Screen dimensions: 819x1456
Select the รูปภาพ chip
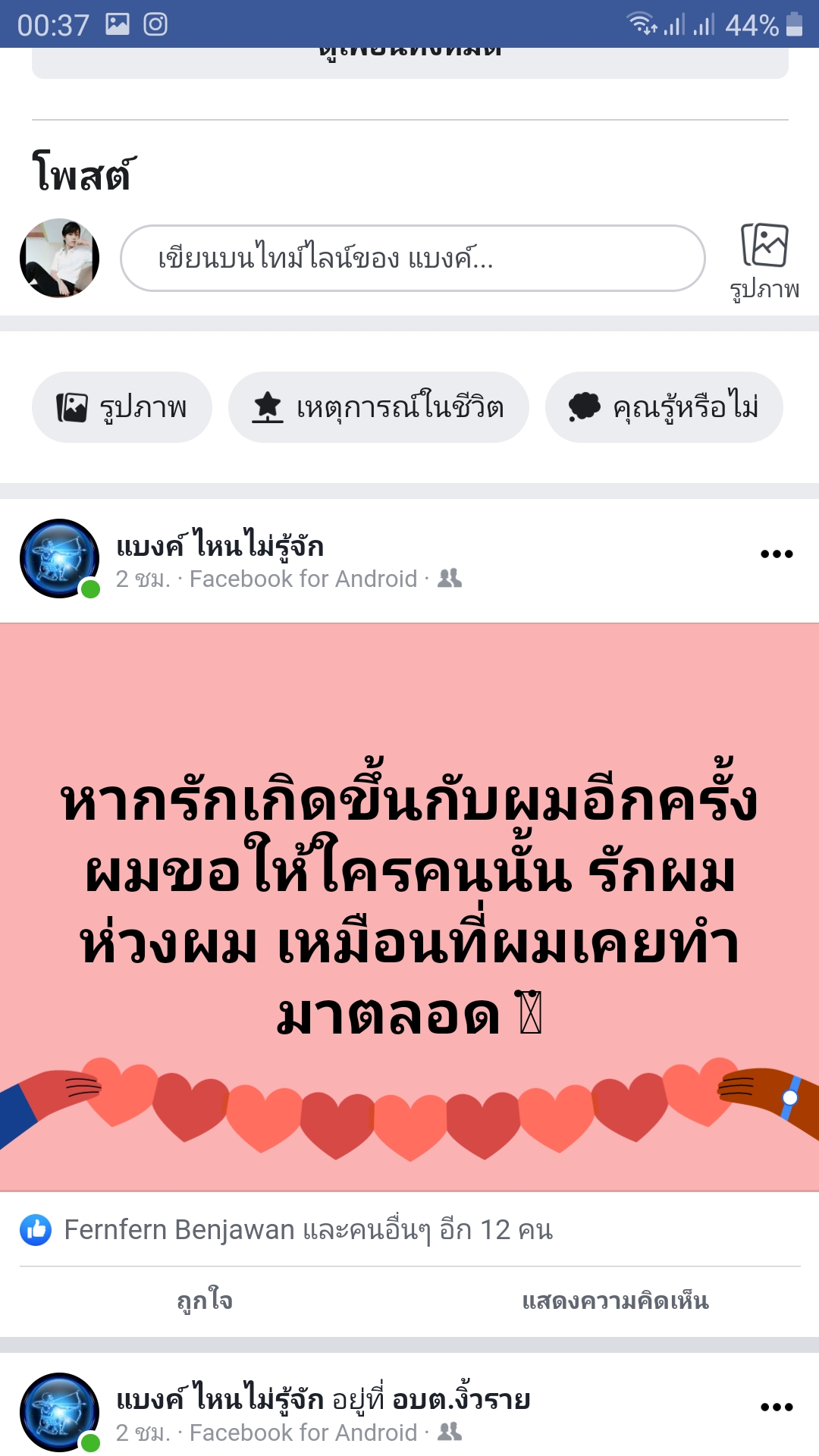(x=122, y=407)
